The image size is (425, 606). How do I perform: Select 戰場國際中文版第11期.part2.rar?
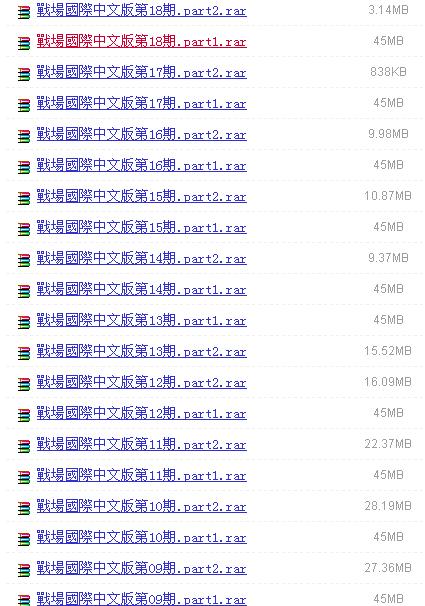click(141, 444)
